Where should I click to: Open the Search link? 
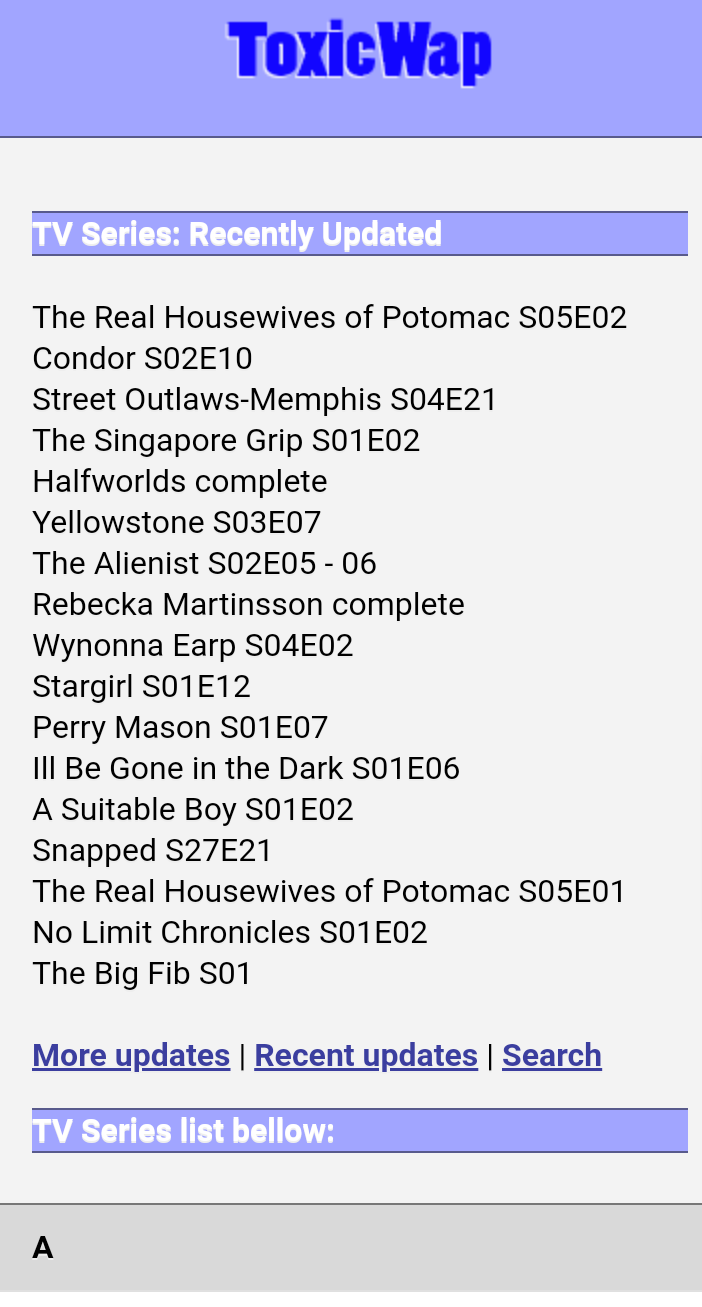click(x=552, y=1055)
